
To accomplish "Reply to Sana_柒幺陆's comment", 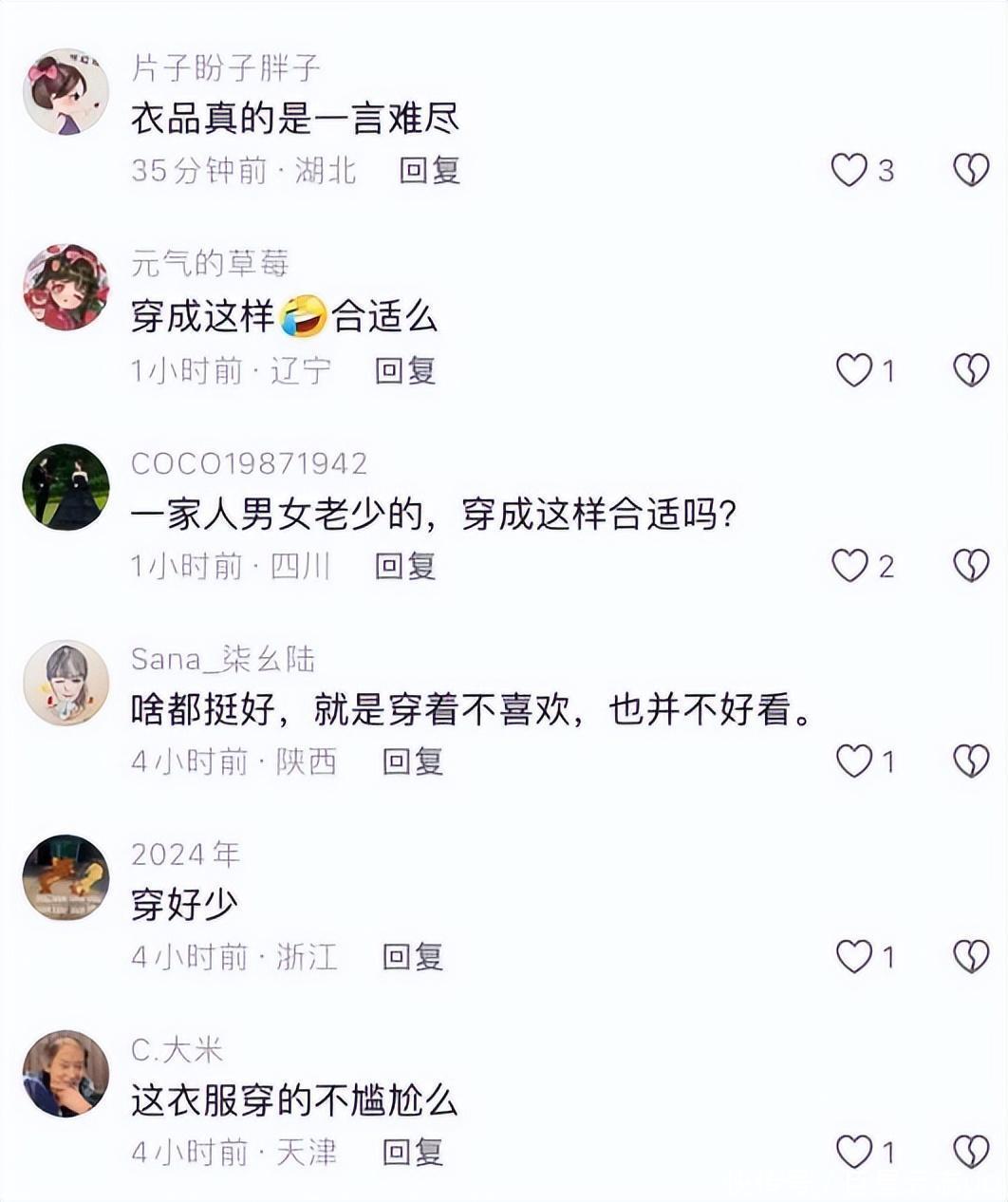I will coord(412,761).
